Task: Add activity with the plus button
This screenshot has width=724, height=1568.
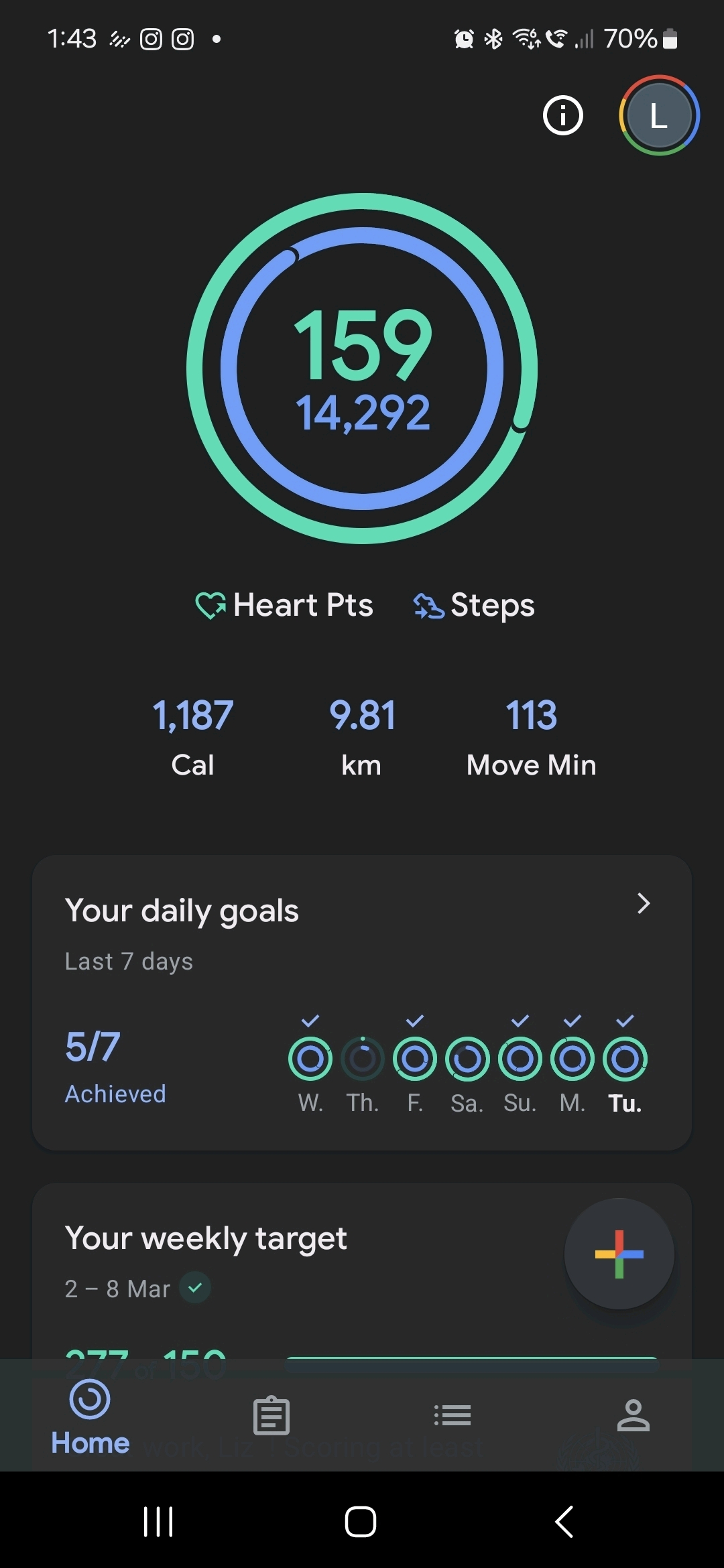Action: click(x=619, y=1254)
